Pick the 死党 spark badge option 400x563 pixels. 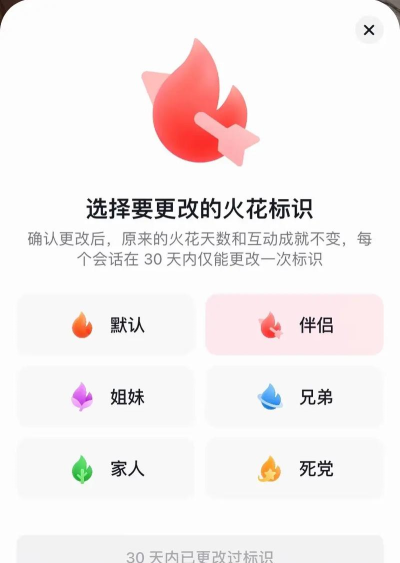(294, 469)
